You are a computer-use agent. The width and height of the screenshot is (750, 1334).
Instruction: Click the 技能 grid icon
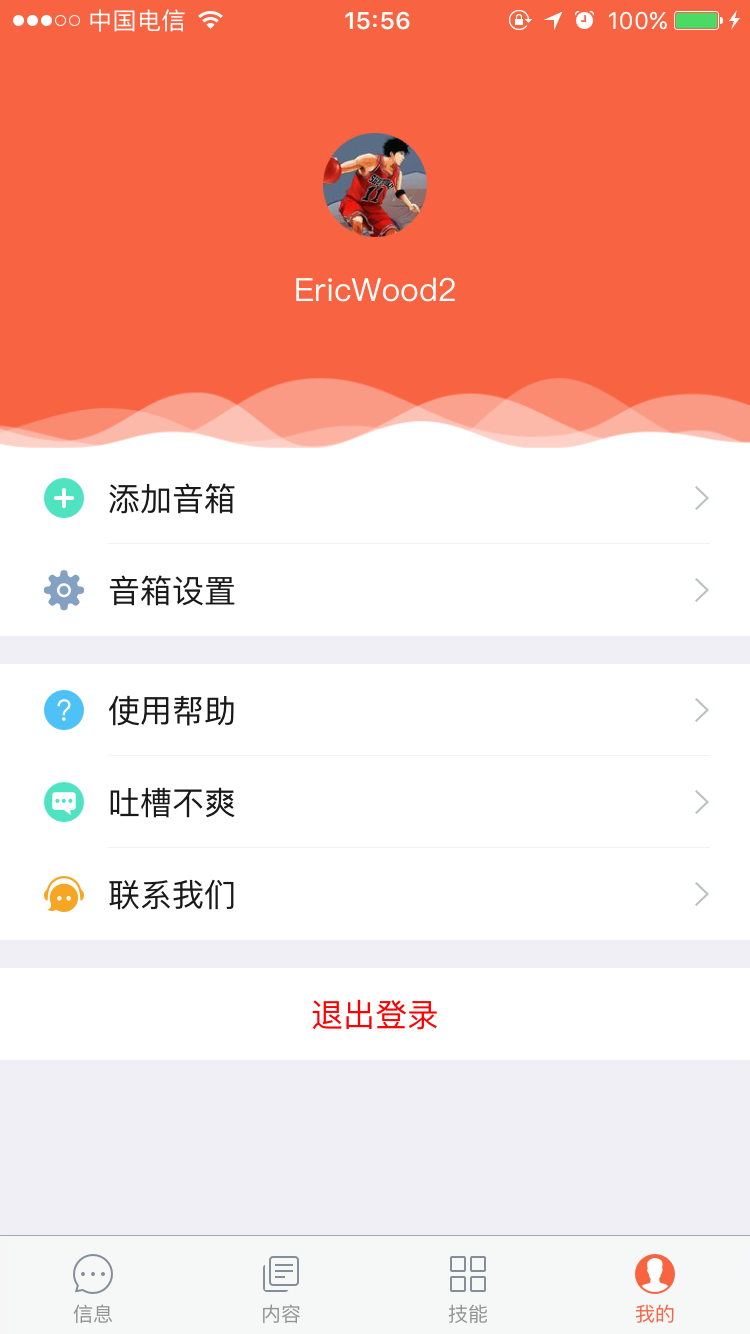click(x=466, y=1274)
